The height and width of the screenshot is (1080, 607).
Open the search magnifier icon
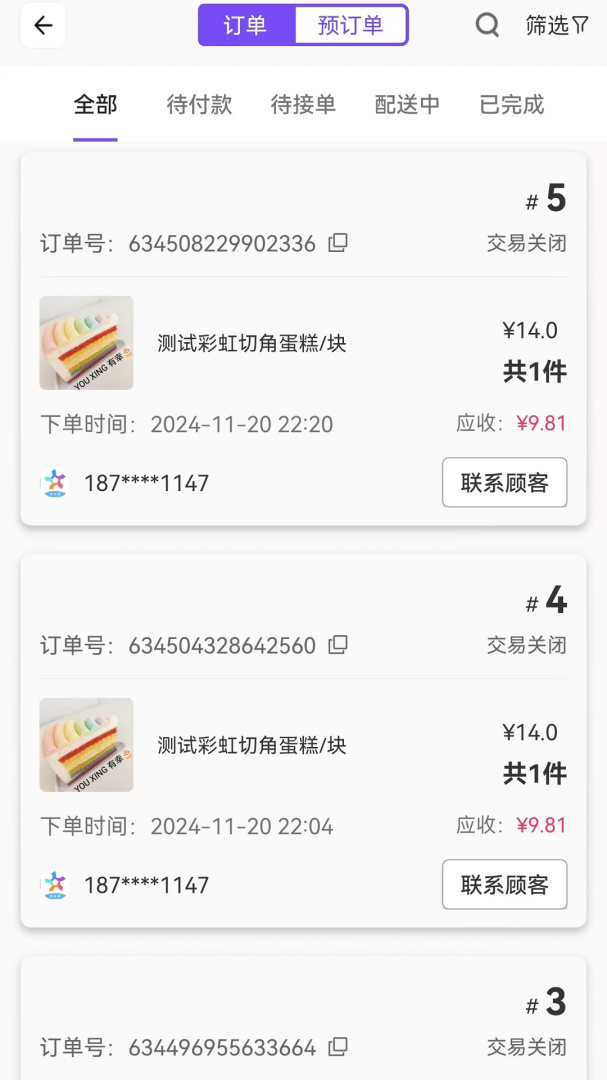click(x=487, y=26)
